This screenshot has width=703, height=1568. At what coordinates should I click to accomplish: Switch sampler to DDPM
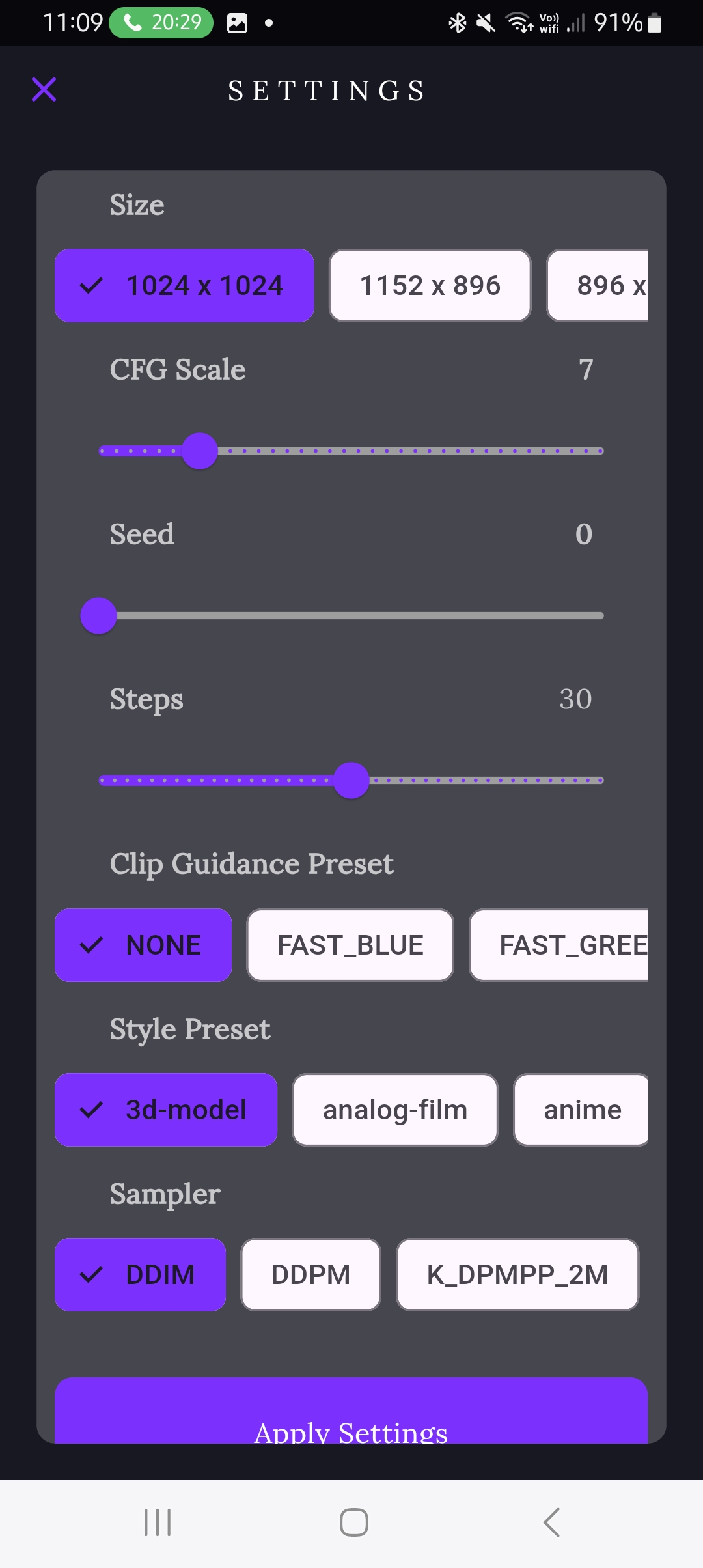310,1274
